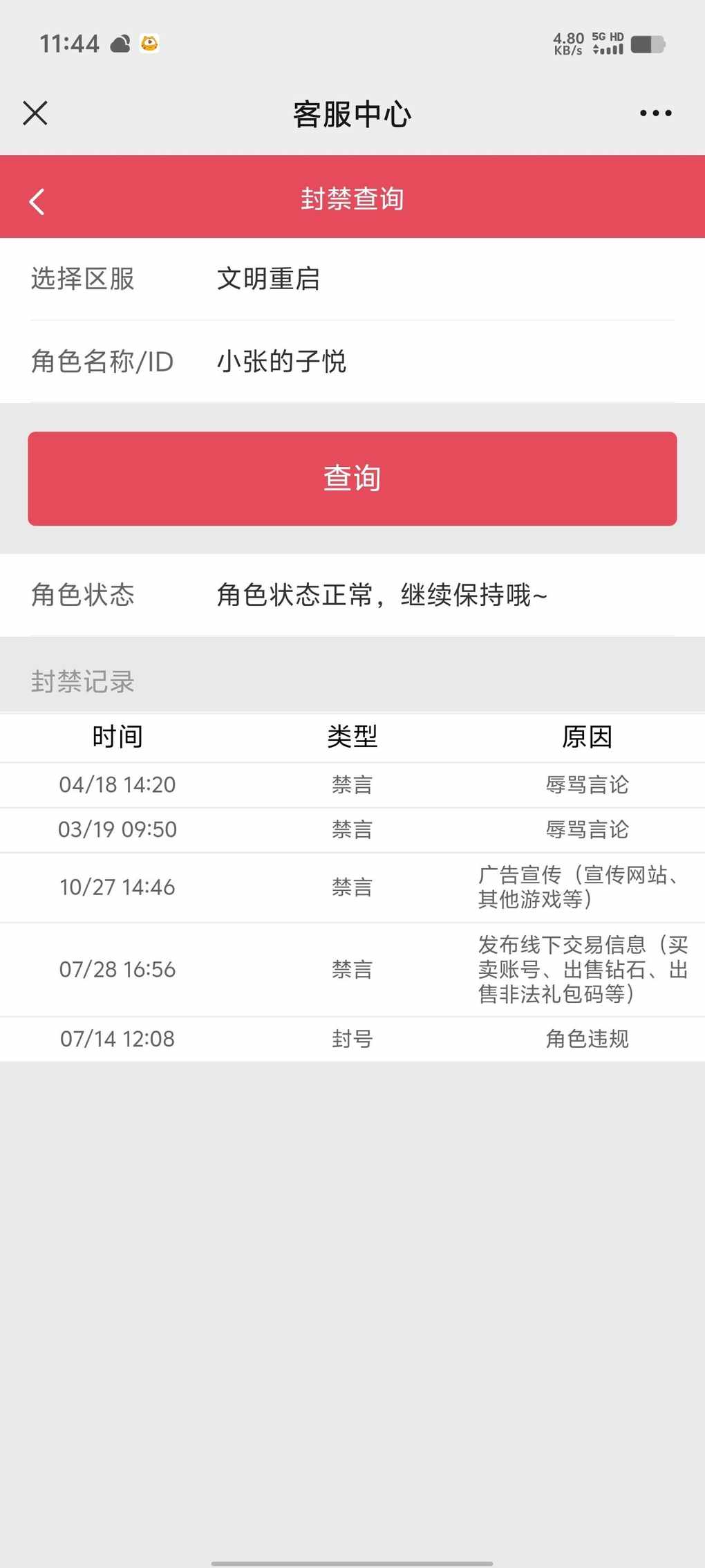Go back from 封禁查询 page
Image resolution: width=705 pixels, height=1568 pixels.
[37, 201]
